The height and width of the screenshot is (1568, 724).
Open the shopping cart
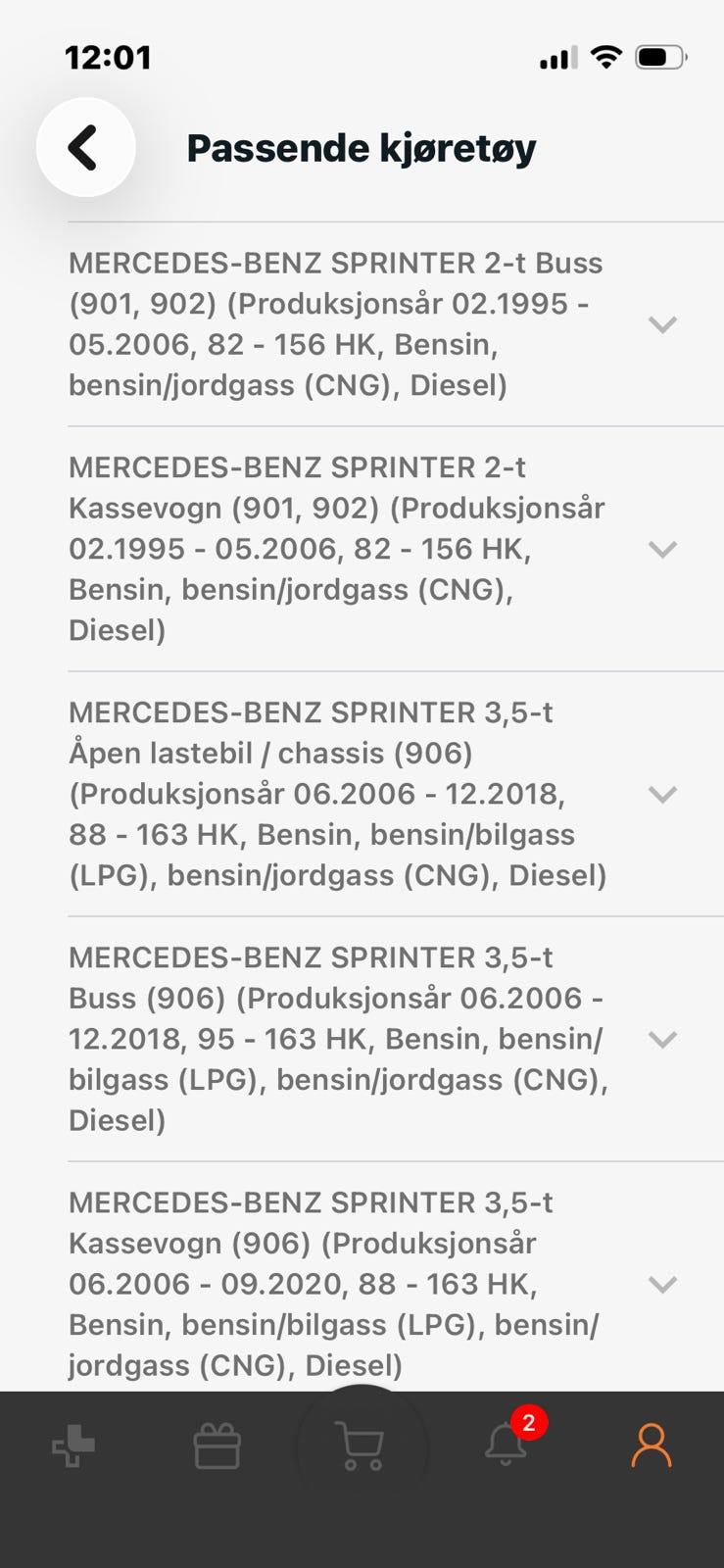click(361, 1445)
